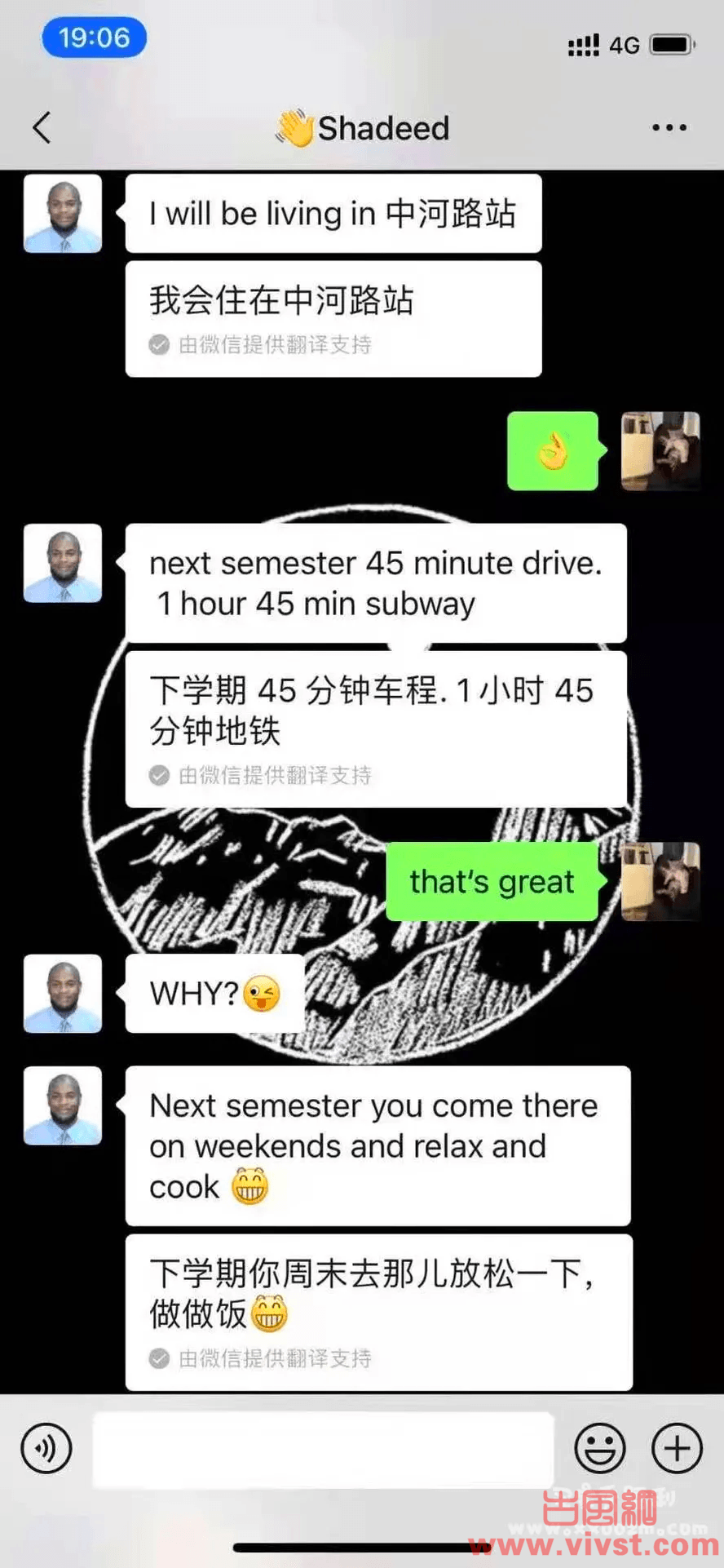Tap the 4G network indicator
Viewport: 724px width, 1568px height.
click(x=625, y=46)
